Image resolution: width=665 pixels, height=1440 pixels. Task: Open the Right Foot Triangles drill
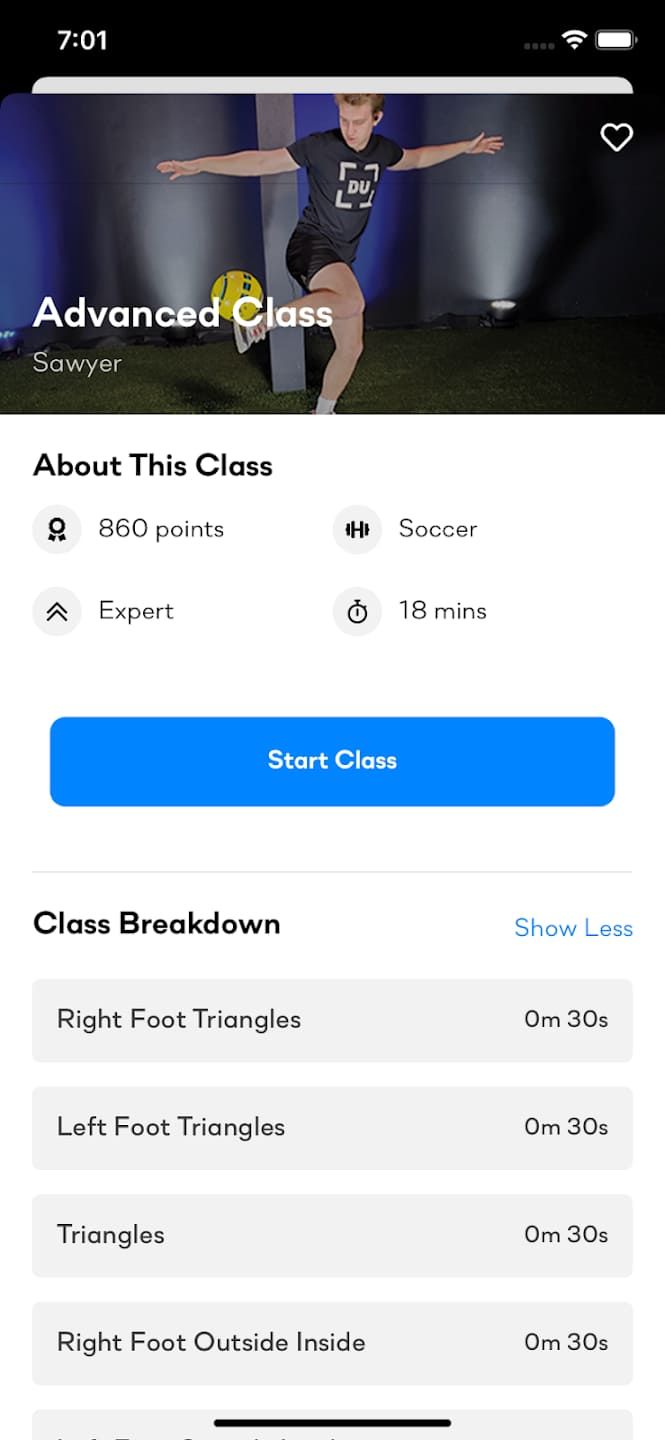click(x=332, y=1020)
